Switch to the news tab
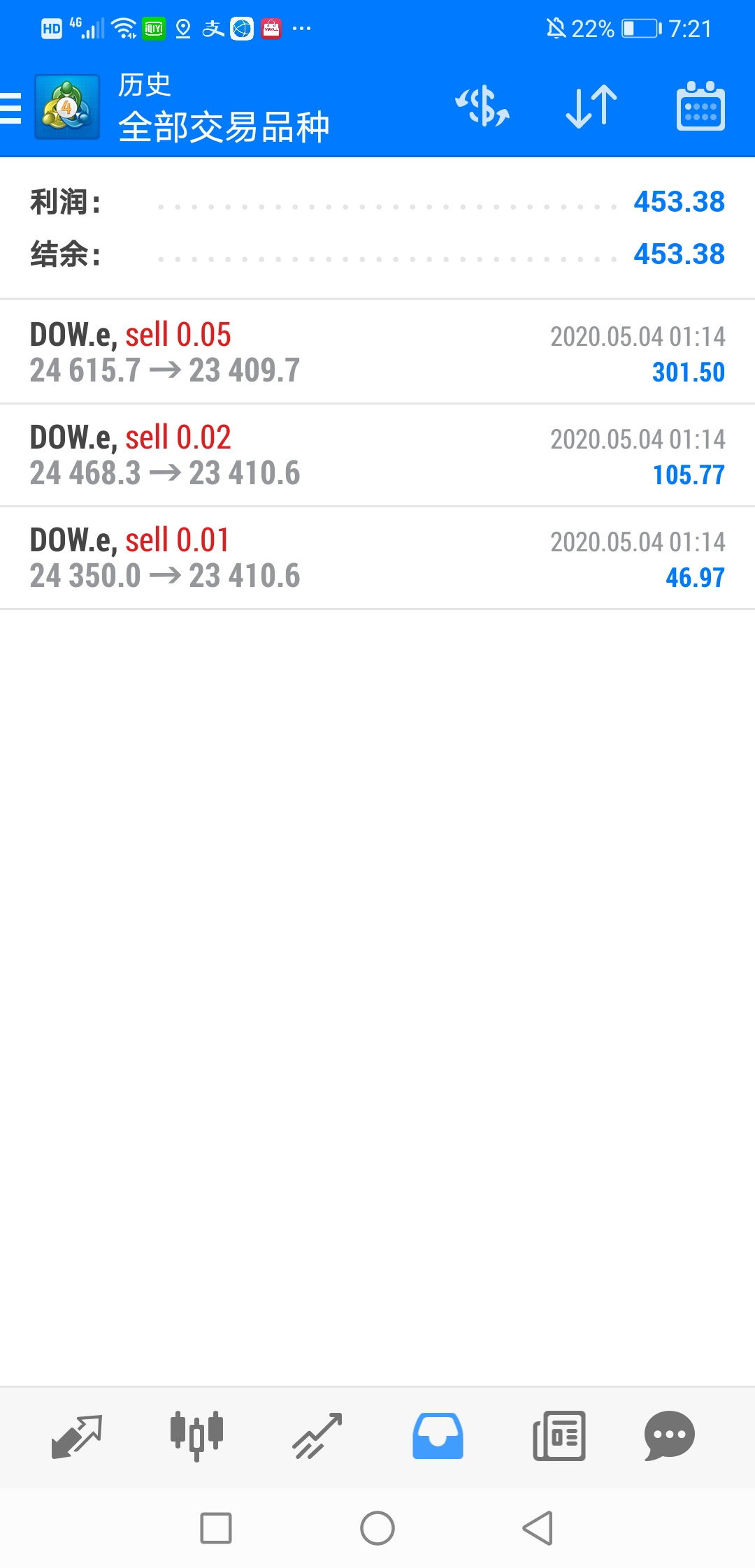Viewport: 755px width, 1568px height. 559,1437
